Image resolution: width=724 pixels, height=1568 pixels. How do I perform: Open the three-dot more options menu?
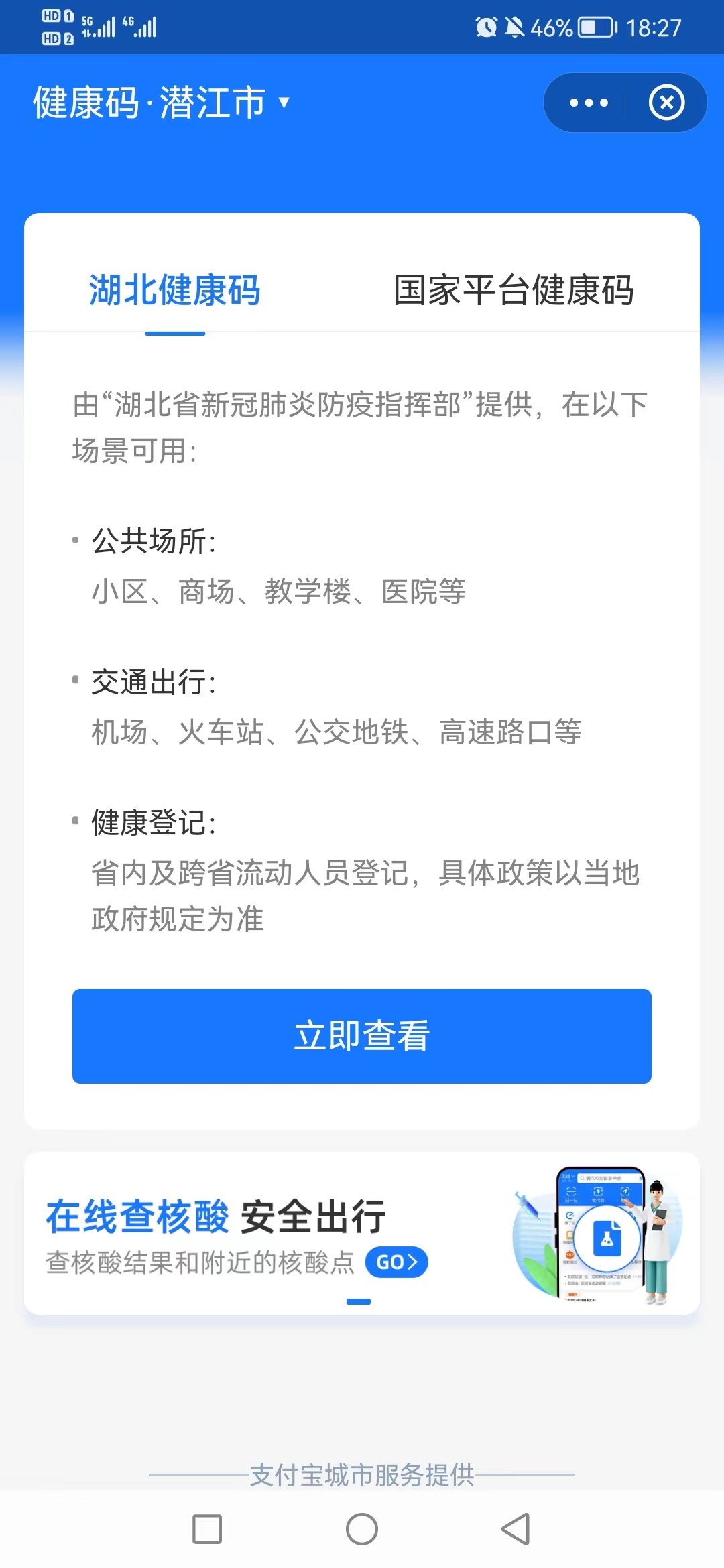588,103
